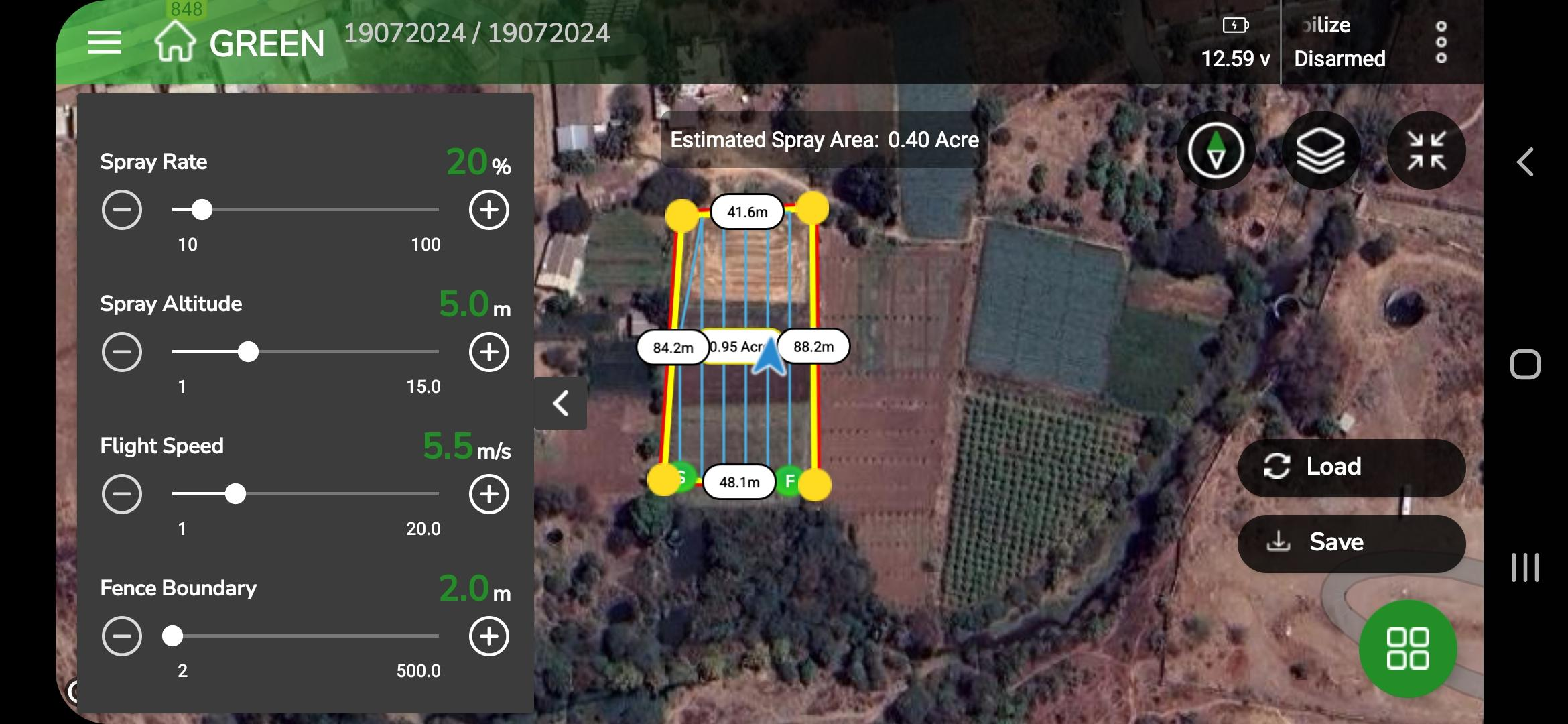Open the three-dot overflow menu
This screenshot has height=724, width=1568.
pyautogui.click(x=1441, y=42)
